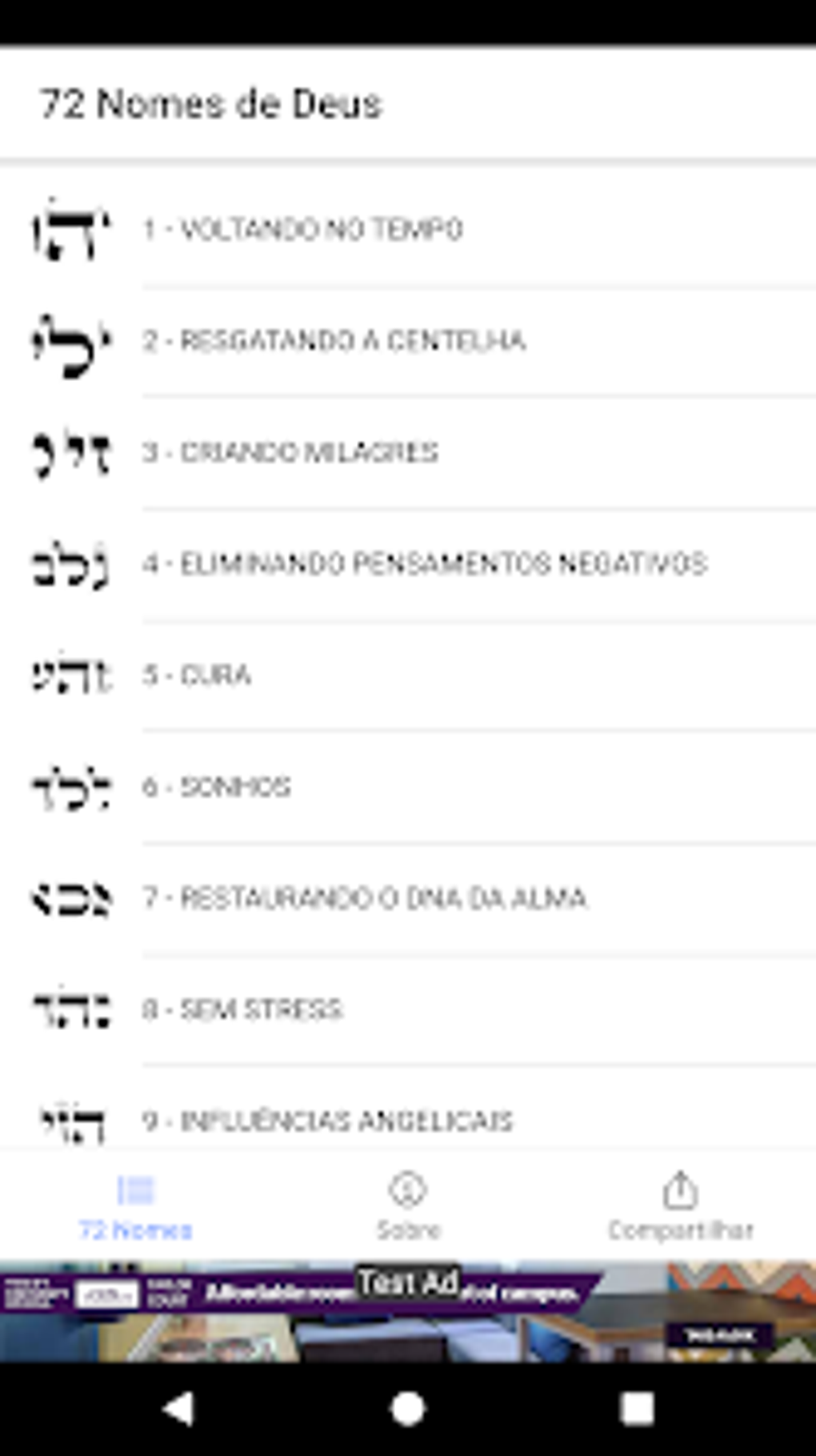816x1456 pixels.
Task: Tap the Compartilhar share tab
Action: pos(680,1206)
